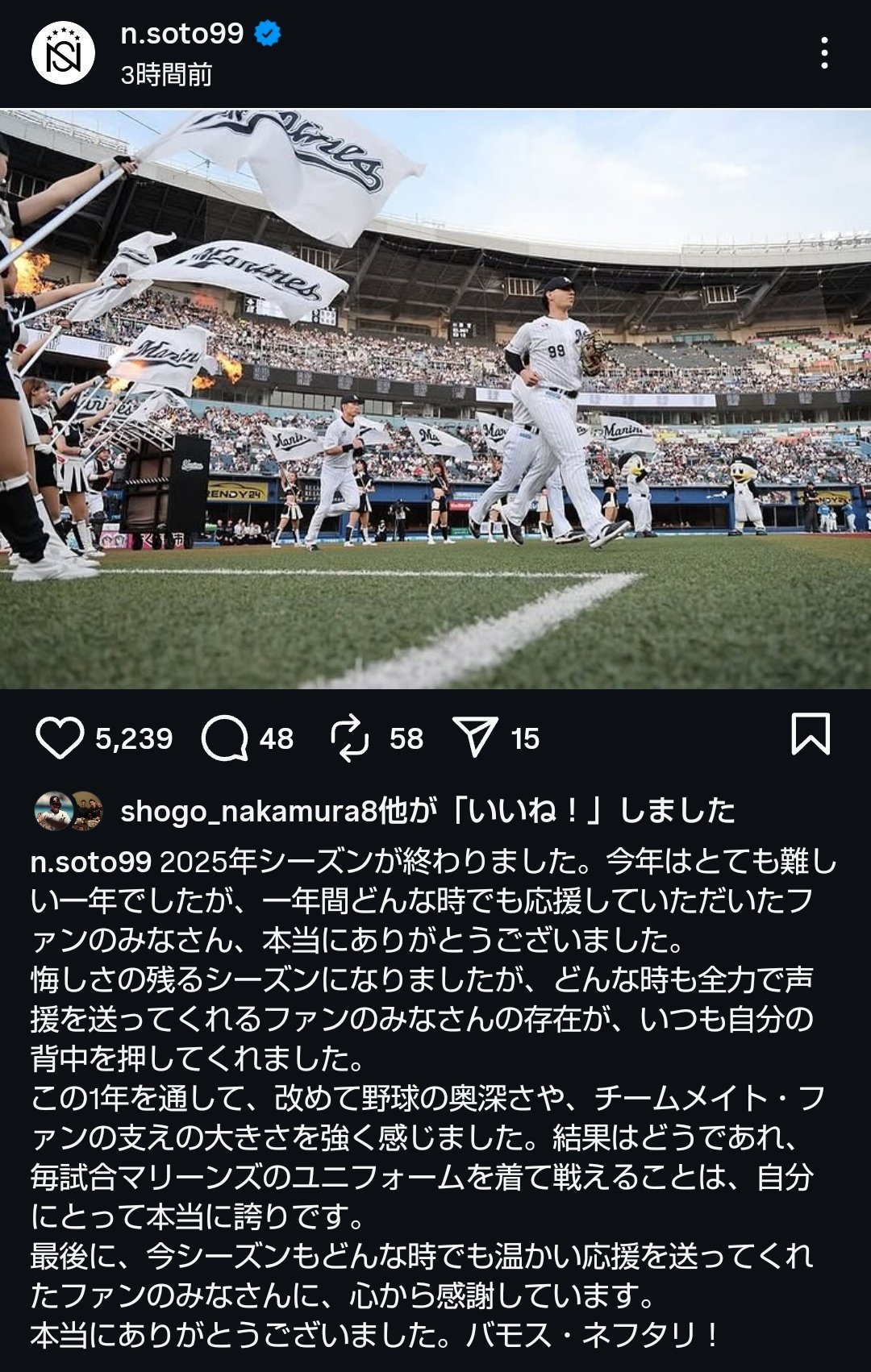Save the post with the bookmark icon

pos(810,734)
